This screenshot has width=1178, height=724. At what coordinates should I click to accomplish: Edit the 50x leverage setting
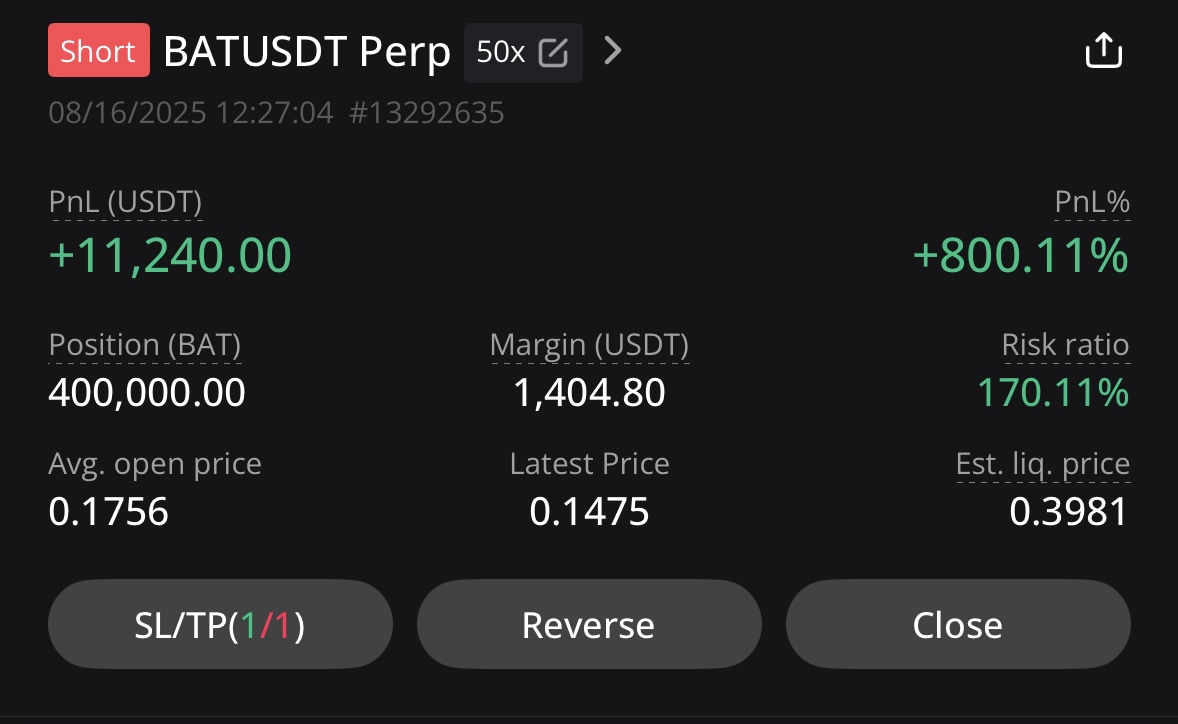click(523, 52)
